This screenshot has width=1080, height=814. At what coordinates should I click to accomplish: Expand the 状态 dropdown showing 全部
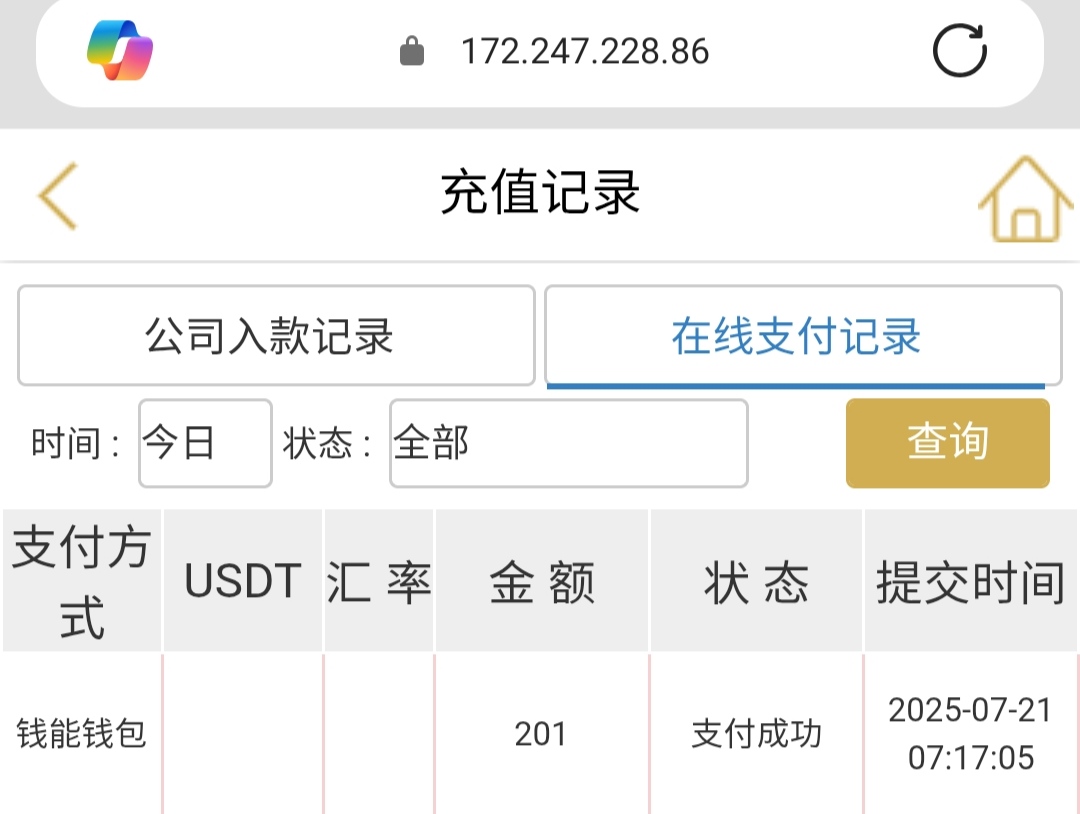[x=568, y=443]
